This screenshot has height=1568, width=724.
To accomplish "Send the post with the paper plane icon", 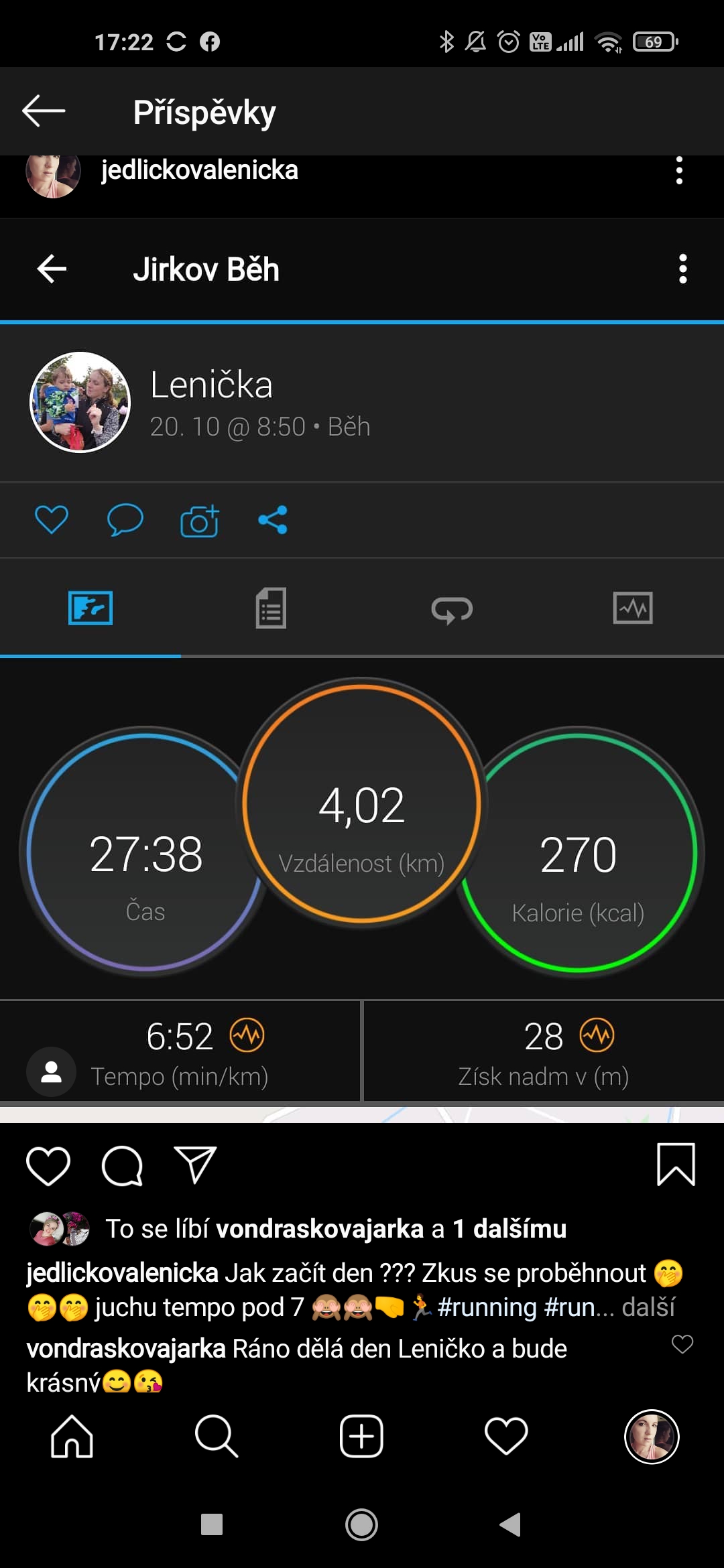I will click(x=195, y=1165).
